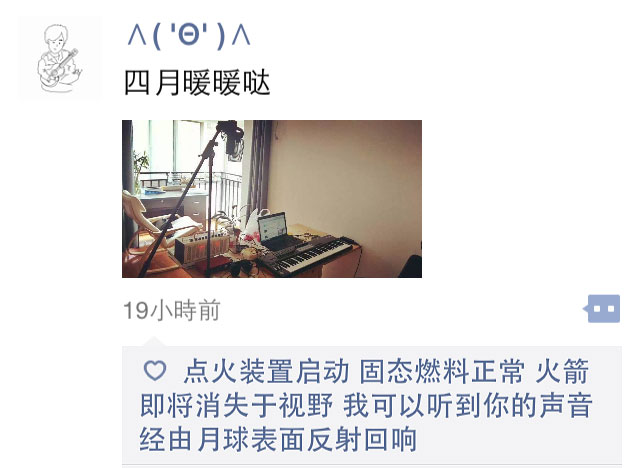Open the poster's guitar avatar profile
640x468 pixels.
[x=60, y=58]
